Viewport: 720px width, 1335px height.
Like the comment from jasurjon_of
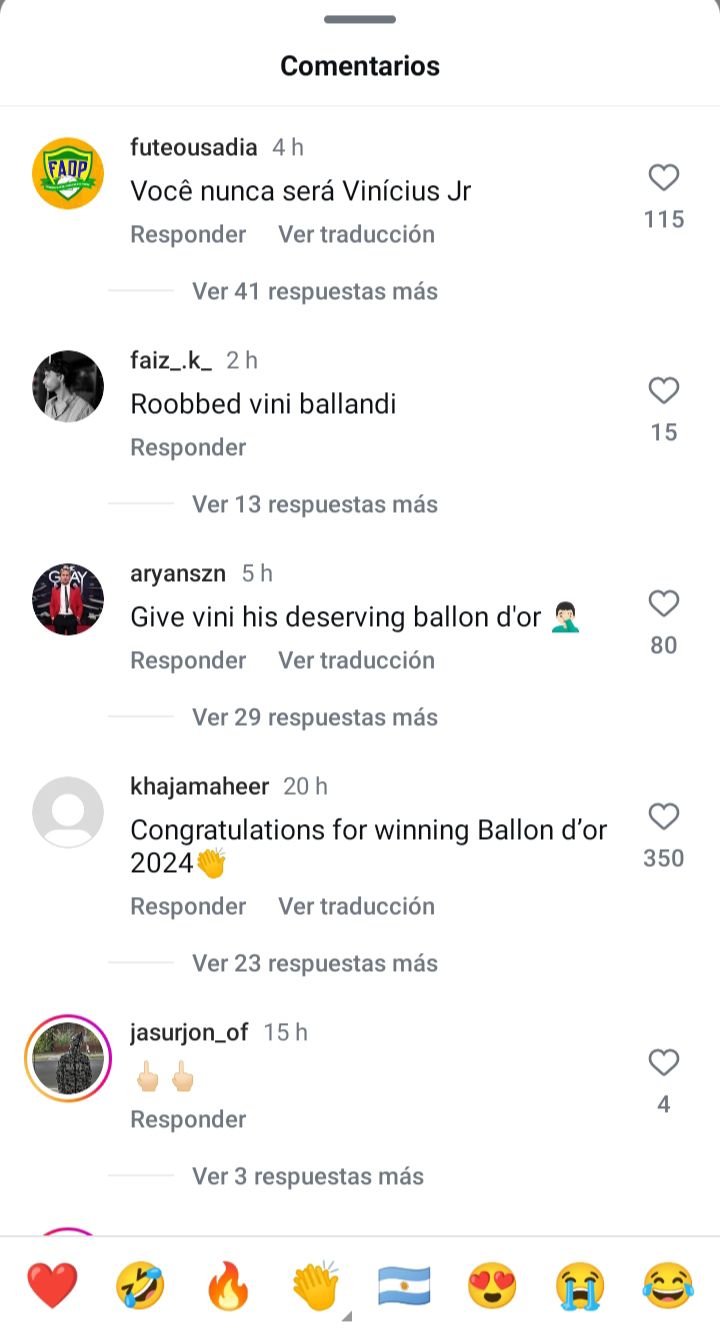tap(664, 1063)
